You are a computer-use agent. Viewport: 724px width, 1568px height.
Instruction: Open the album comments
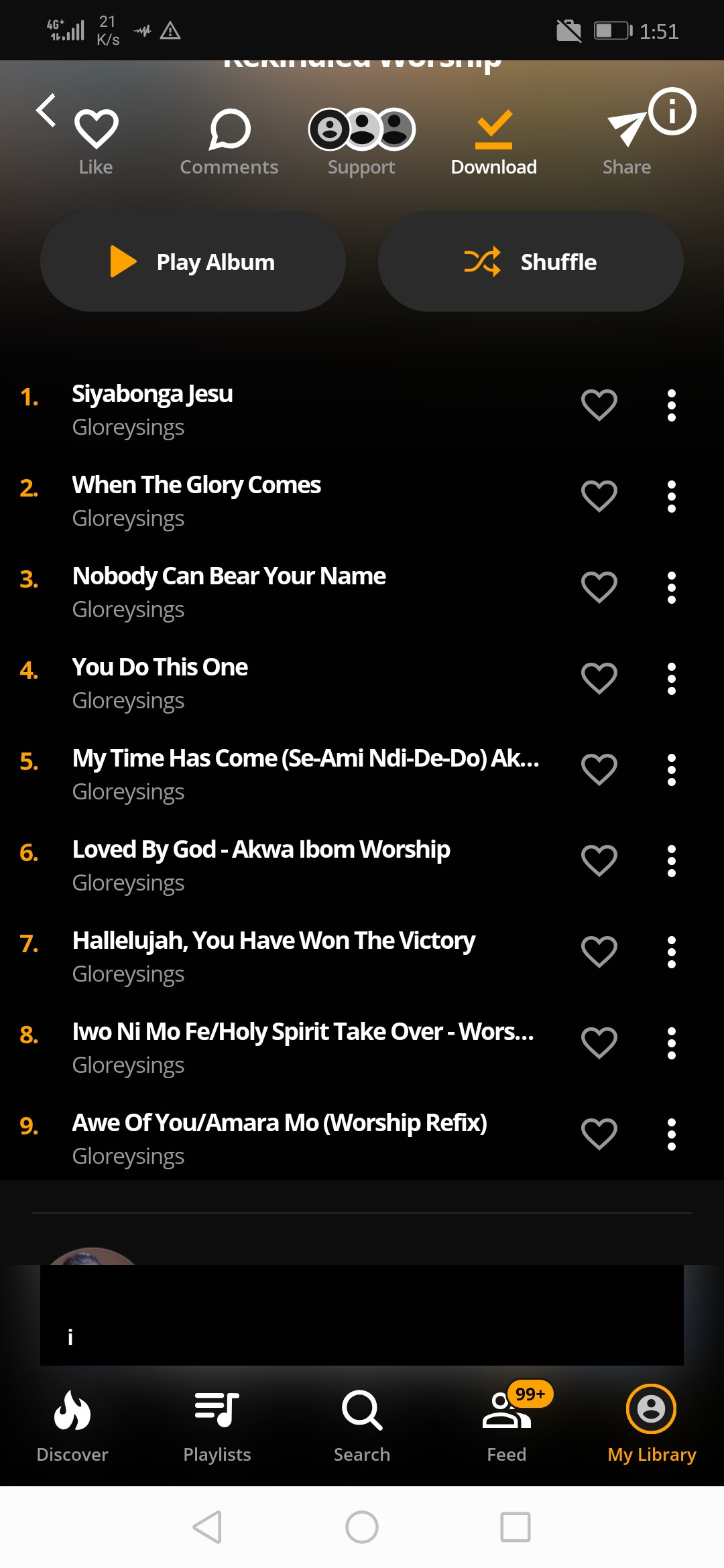229,141
